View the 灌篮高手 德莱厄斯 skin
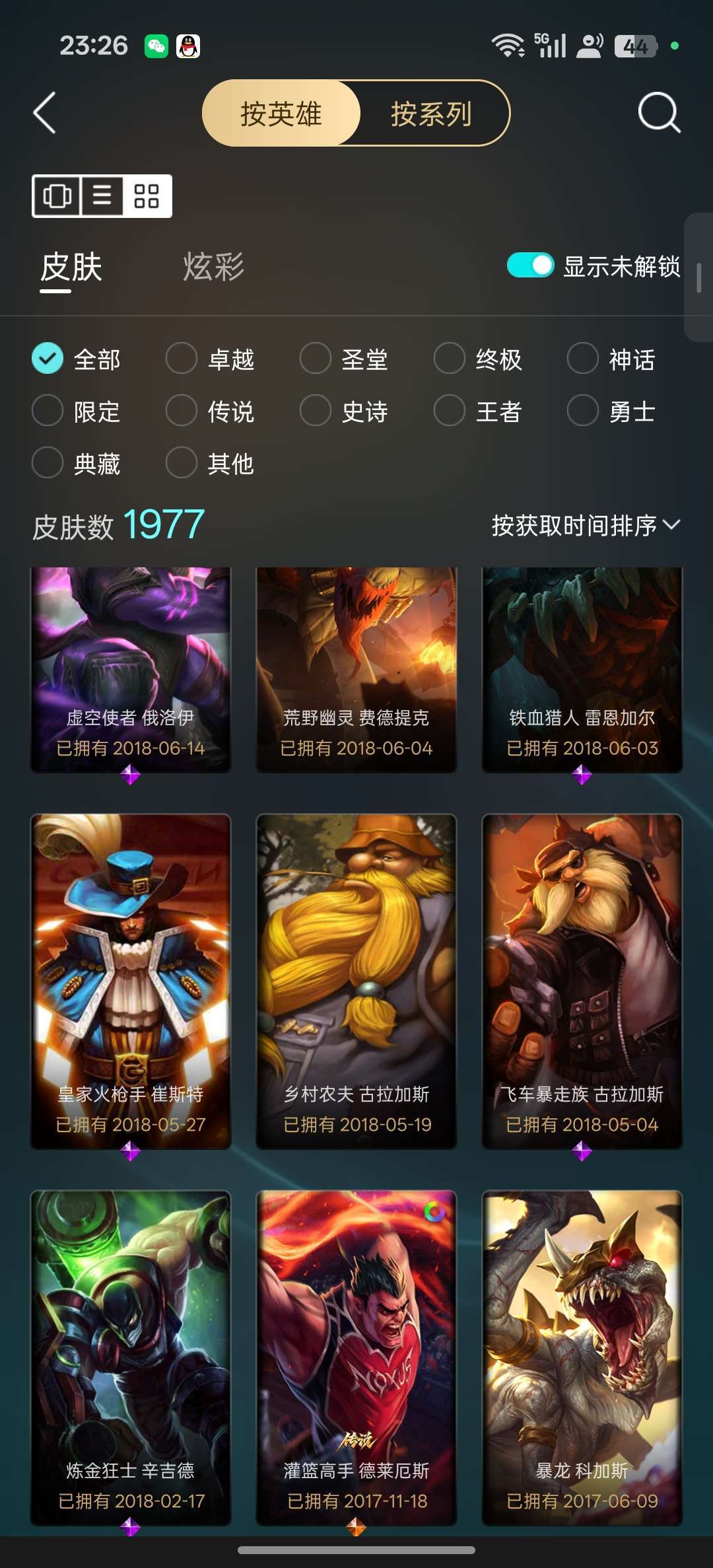713x1568 pixels. click(x=356, y=1358)
